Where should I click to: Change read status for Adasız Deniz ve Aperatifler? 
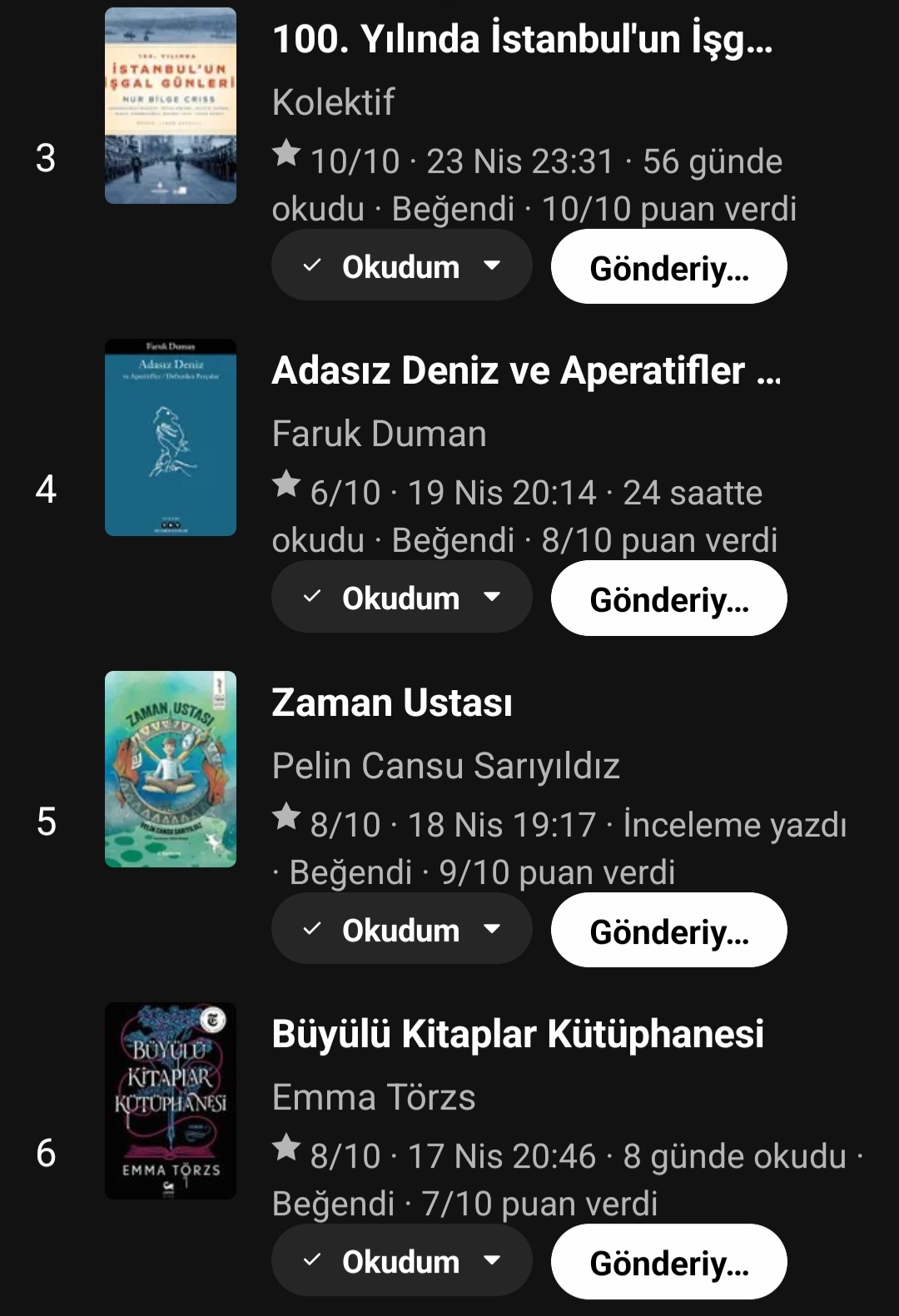point(401,598)
